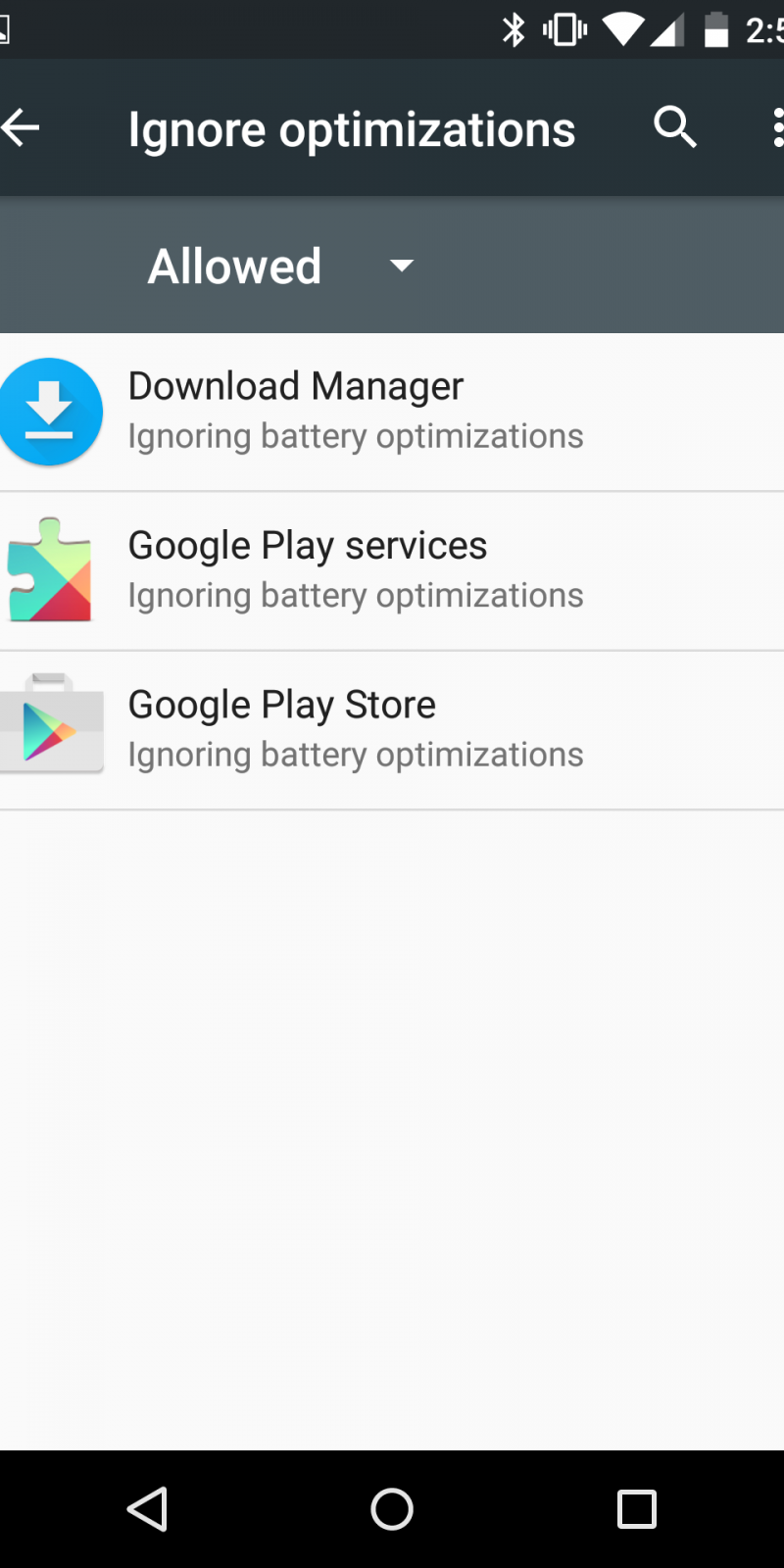784x1568 pixels.
Task: Search within Ignore optimizations
Action: [675, 127]
